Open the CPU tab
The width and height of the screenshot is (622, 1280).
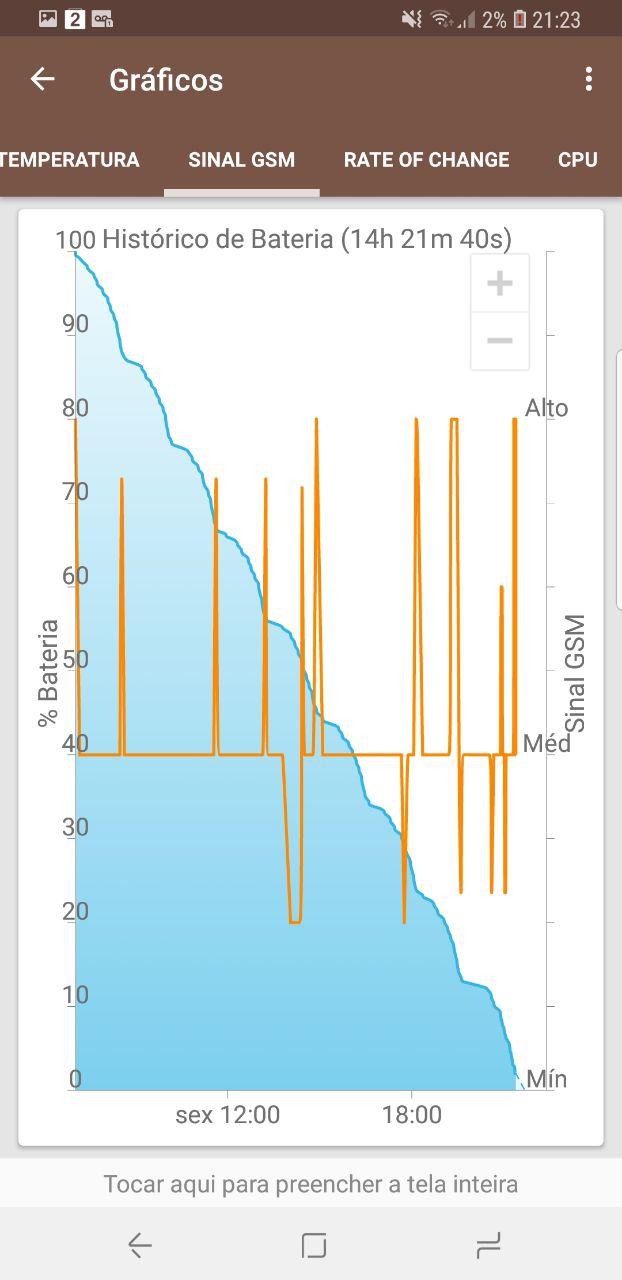(578, 160)
